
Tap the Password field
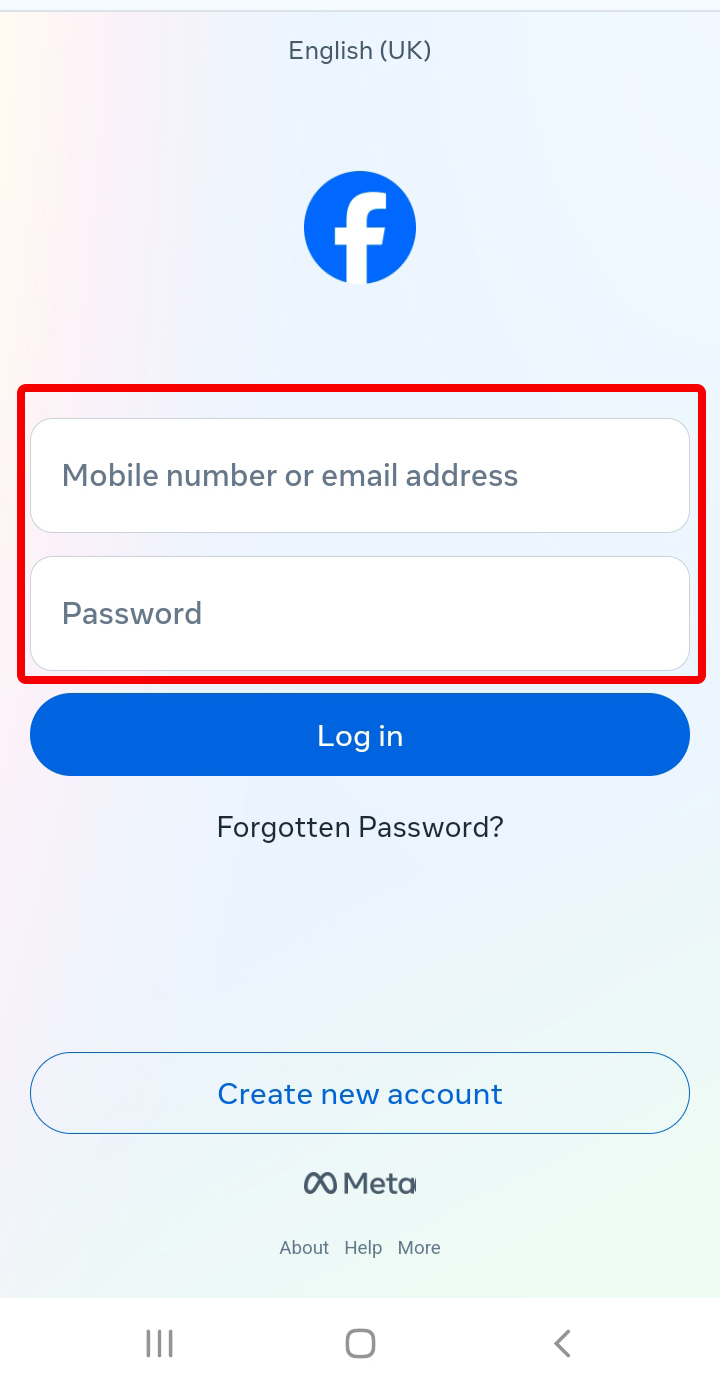[x=360, y=613]
